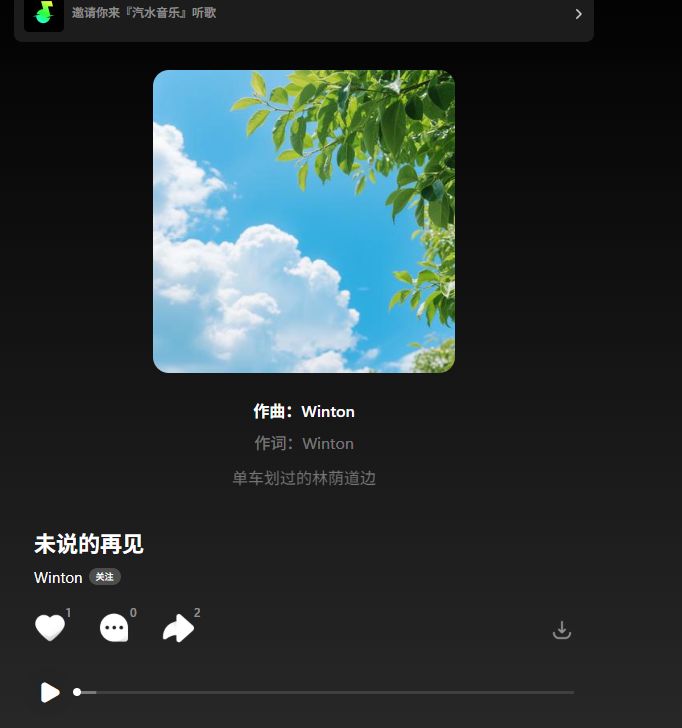This screenshot has width=682, height=728.
Task: Tap the album cover artwork
Action: [x=304, y=221]
